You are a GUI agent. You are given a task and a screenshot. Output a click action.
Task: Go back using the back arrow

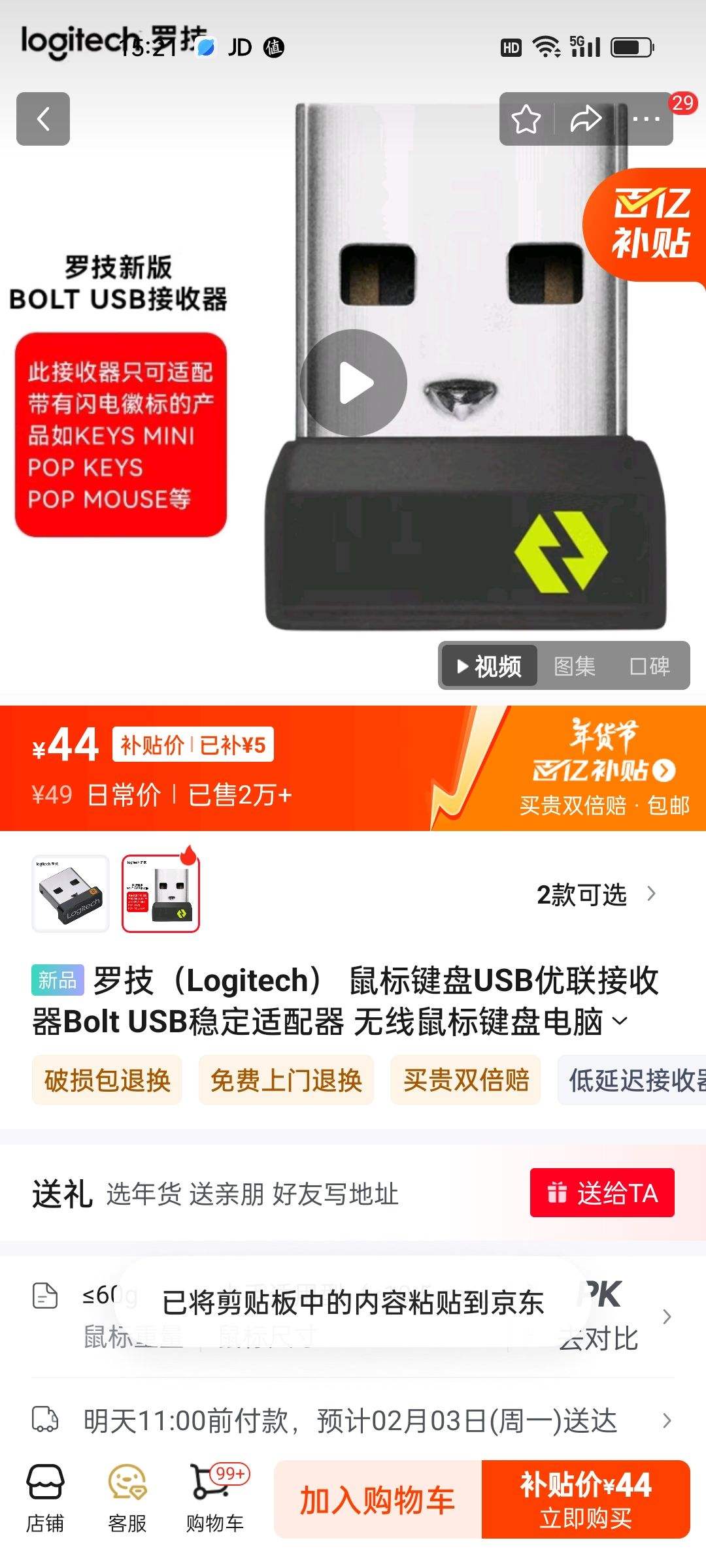coord(43,119)
